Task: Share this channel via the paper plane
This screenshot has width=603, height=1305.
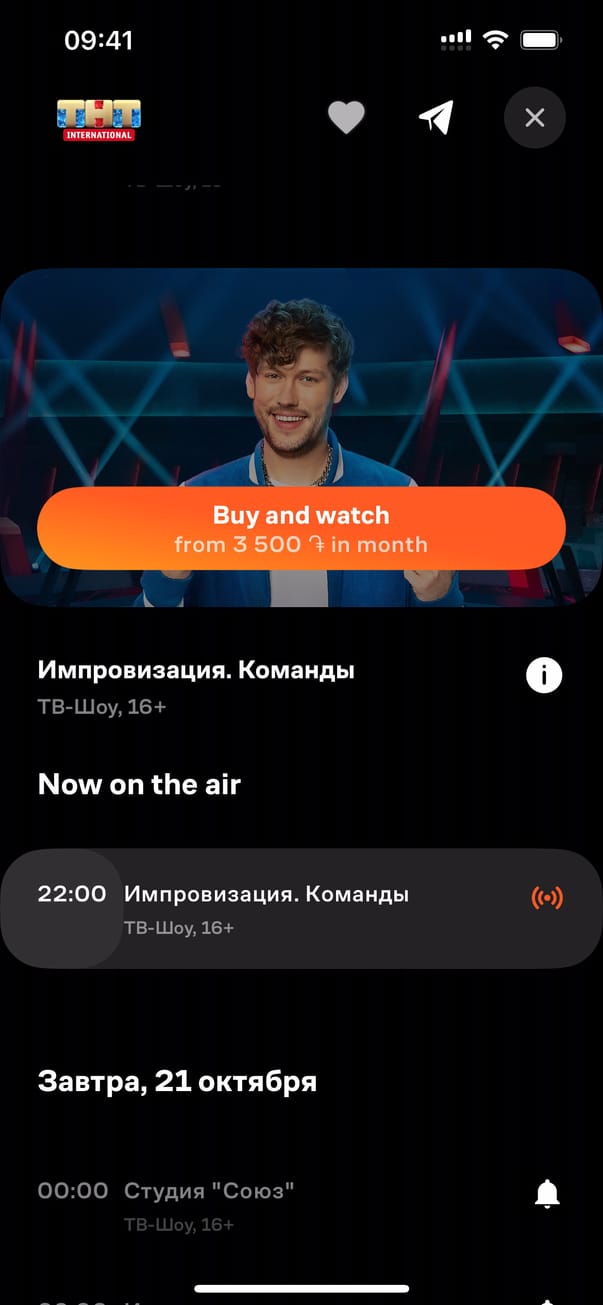Action: pyautogui.click(x=436, y=118)
